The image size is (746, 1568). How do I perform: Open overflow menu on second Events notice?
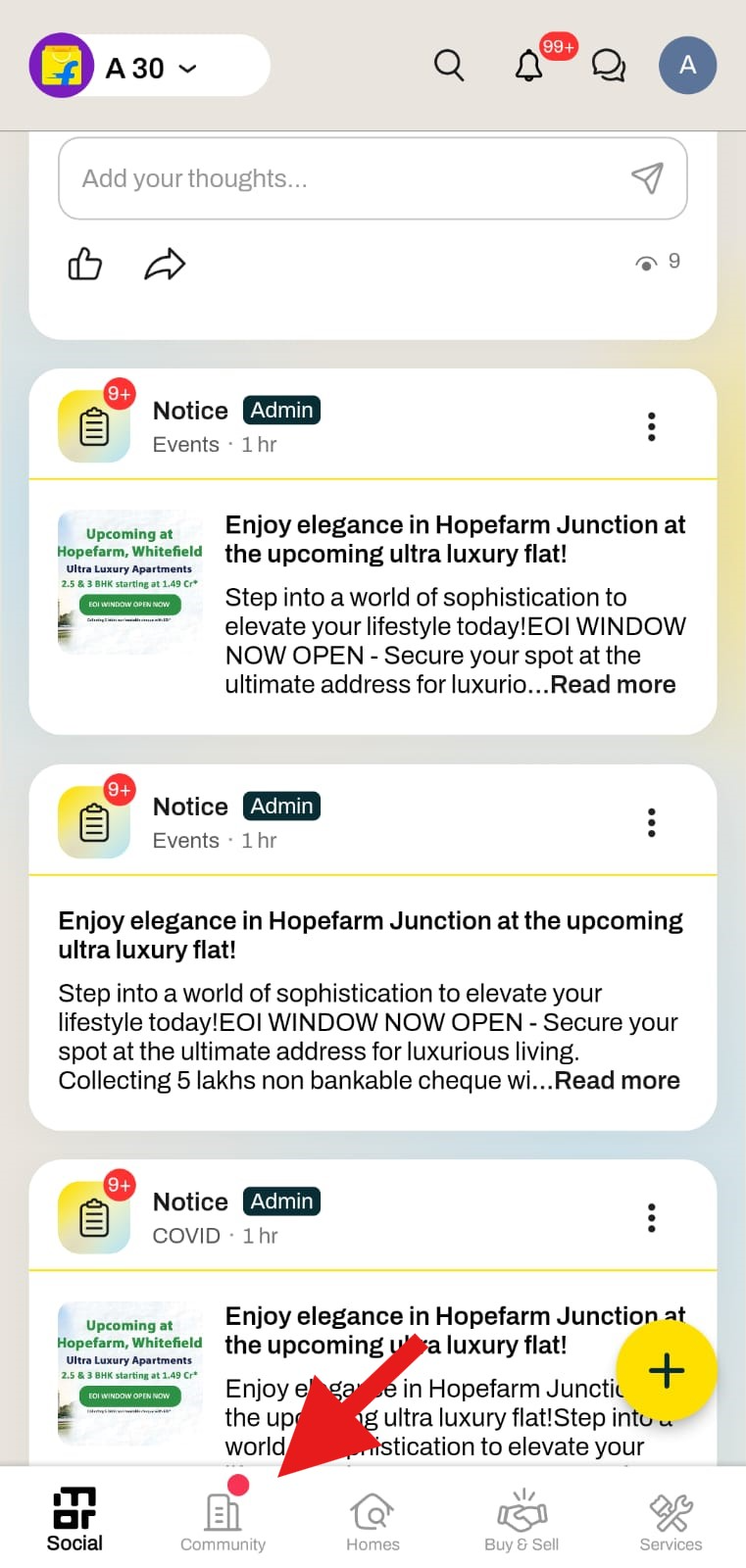(x=651, y=822)
